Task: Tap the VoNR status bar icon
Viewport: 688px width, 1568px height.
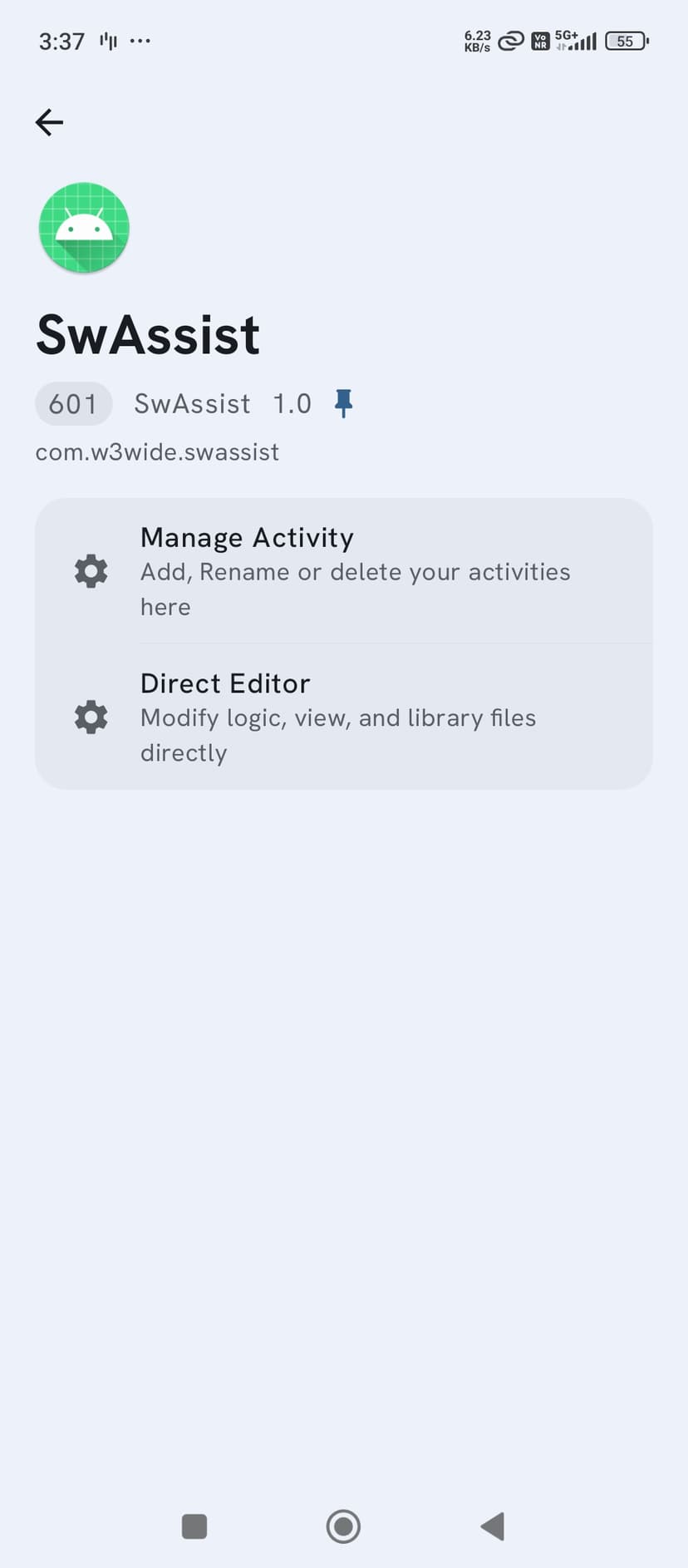Action: tap(538, 41)
